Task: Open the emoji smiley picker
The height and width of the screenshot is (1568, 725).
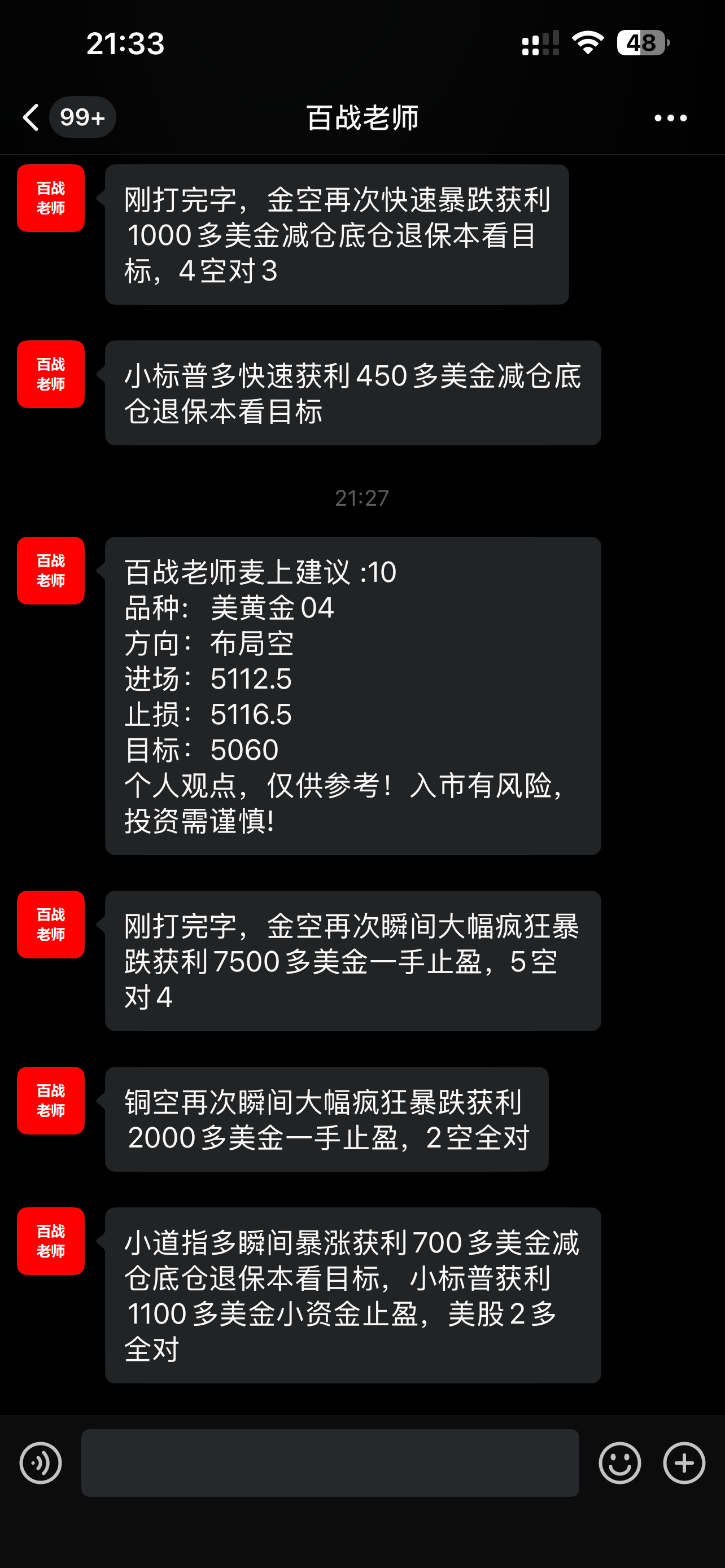Action: 619,1465
